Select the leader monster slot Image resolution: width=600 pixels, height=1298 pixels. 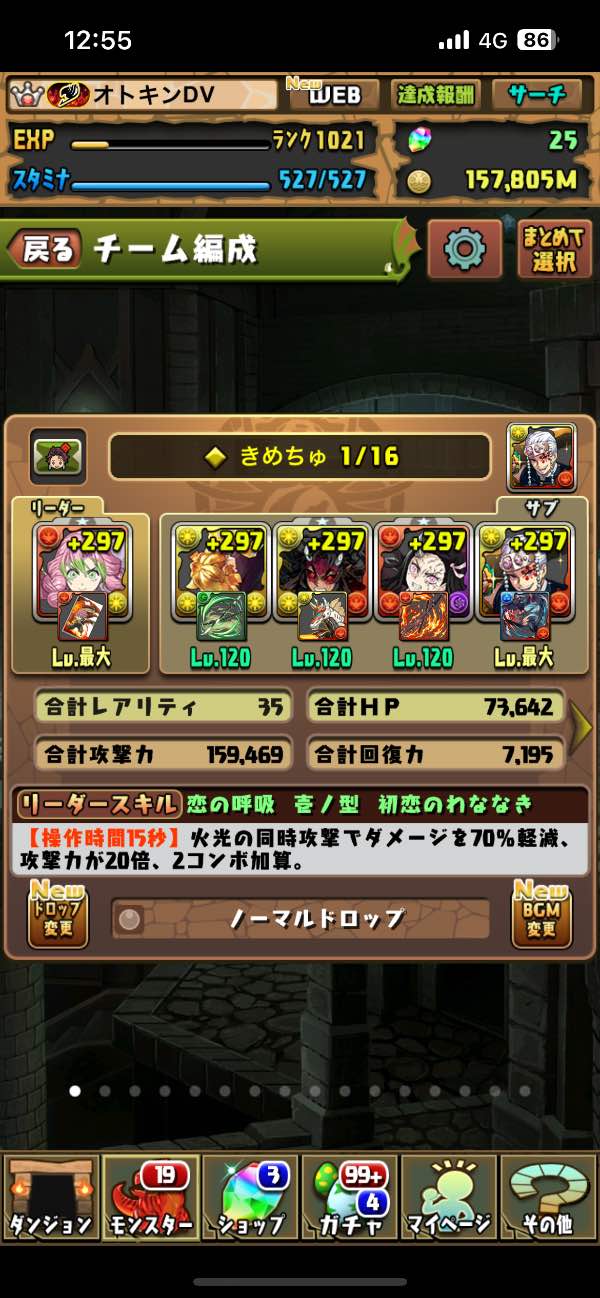point(80,580)
